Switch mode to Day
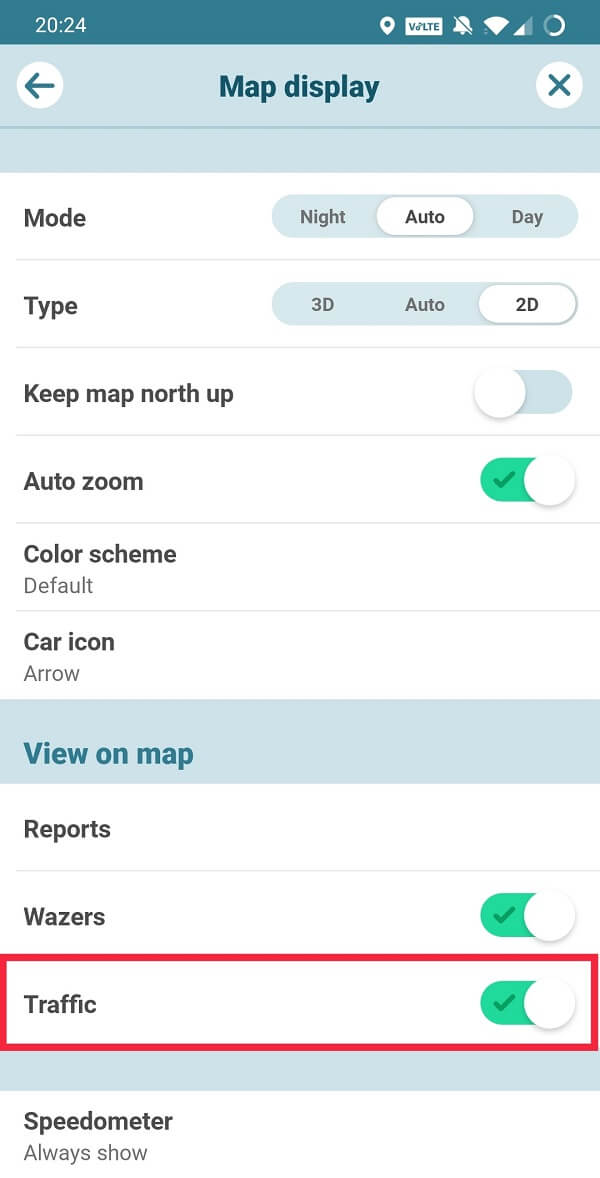 click(x=527, y=217)
